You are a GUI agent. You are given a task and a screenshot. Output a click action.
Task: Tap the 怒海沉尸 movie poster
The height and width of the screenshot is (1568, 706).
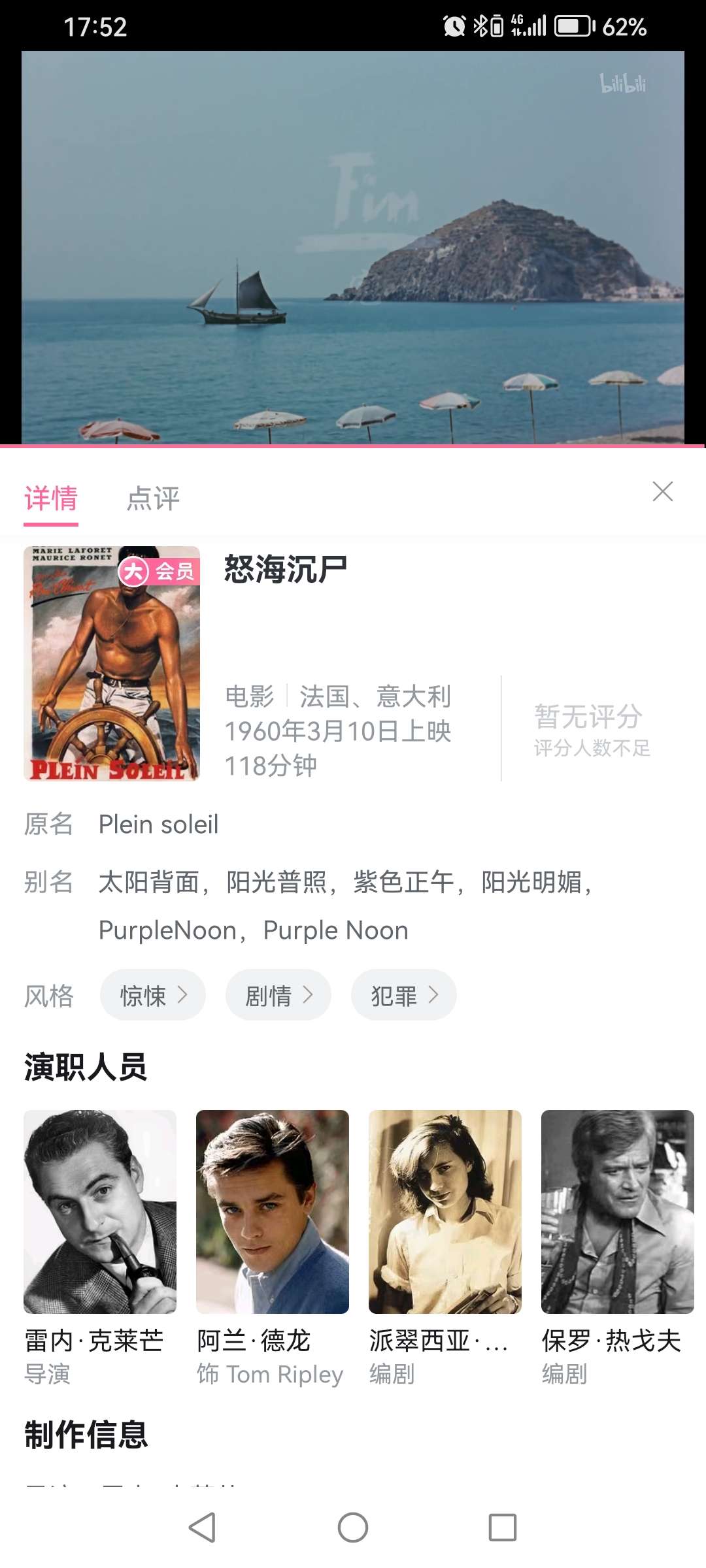pyautogui.click(x=112, y=664)
